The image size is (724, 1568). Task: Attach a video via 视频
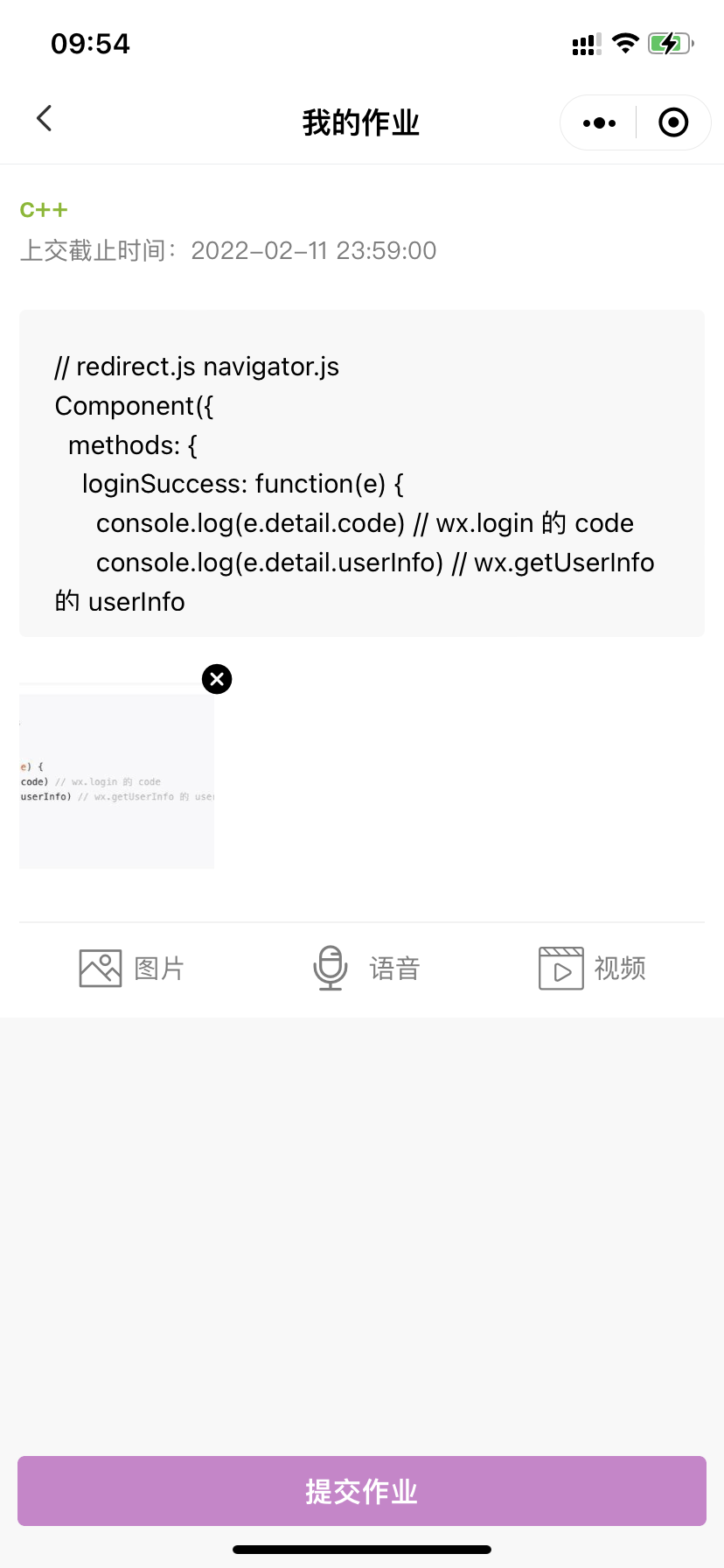click(592, 969)
